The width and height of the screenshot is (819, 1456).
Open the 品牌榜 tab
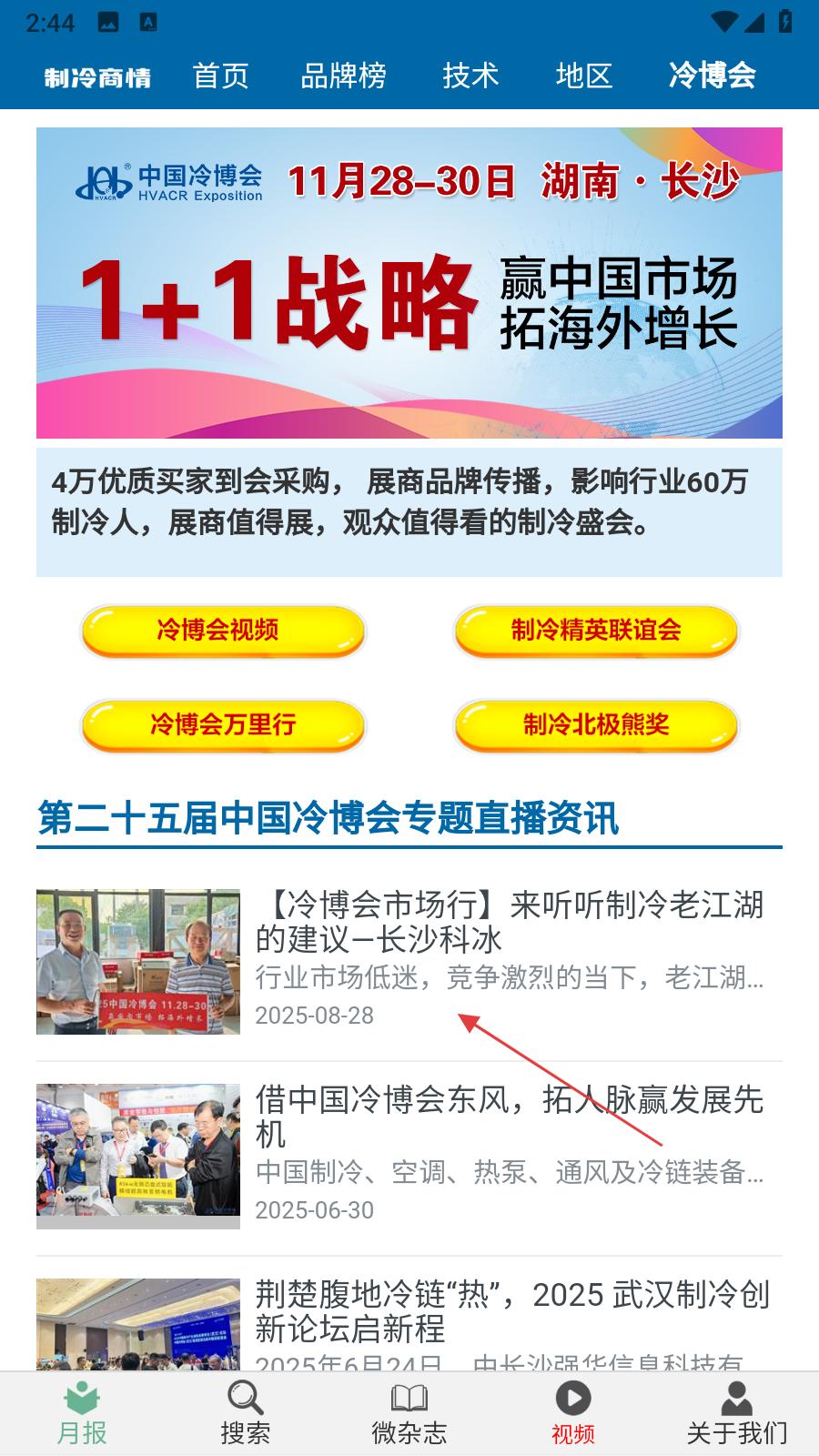[x=343, y=76]
